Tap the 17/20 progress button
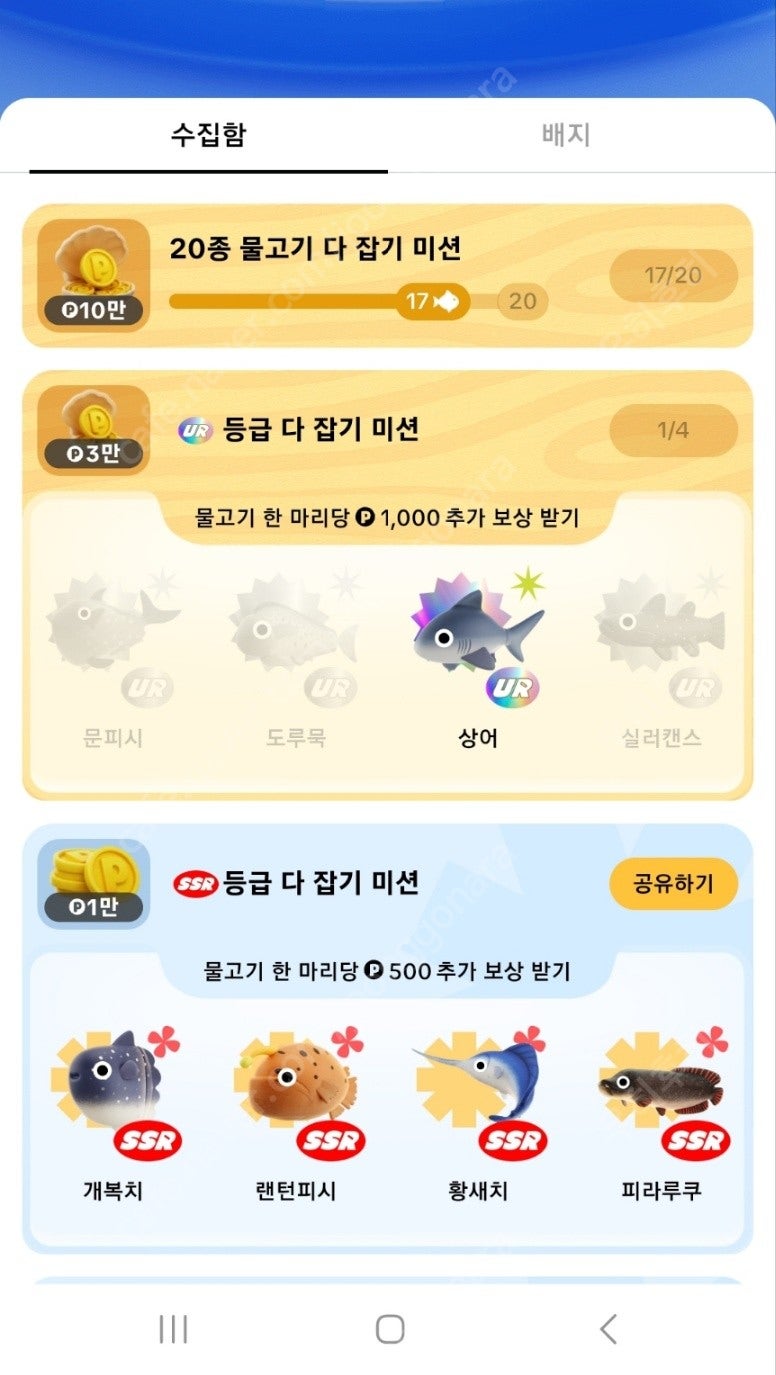 [673, 275]
